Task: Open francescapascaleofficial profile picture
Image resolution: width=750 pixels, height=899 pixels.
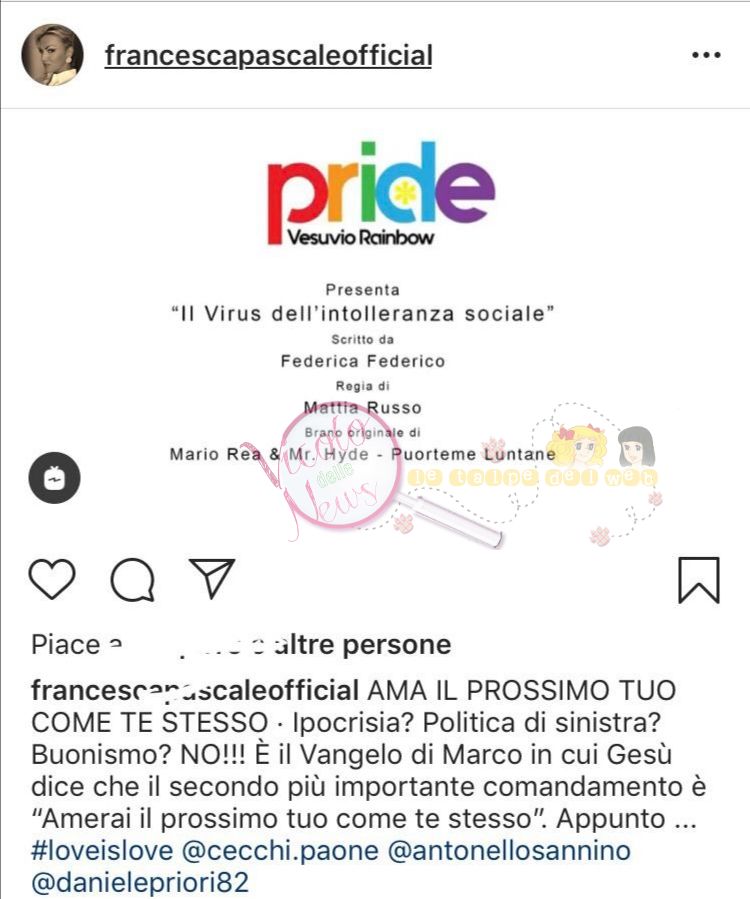Action: point(52,55)
